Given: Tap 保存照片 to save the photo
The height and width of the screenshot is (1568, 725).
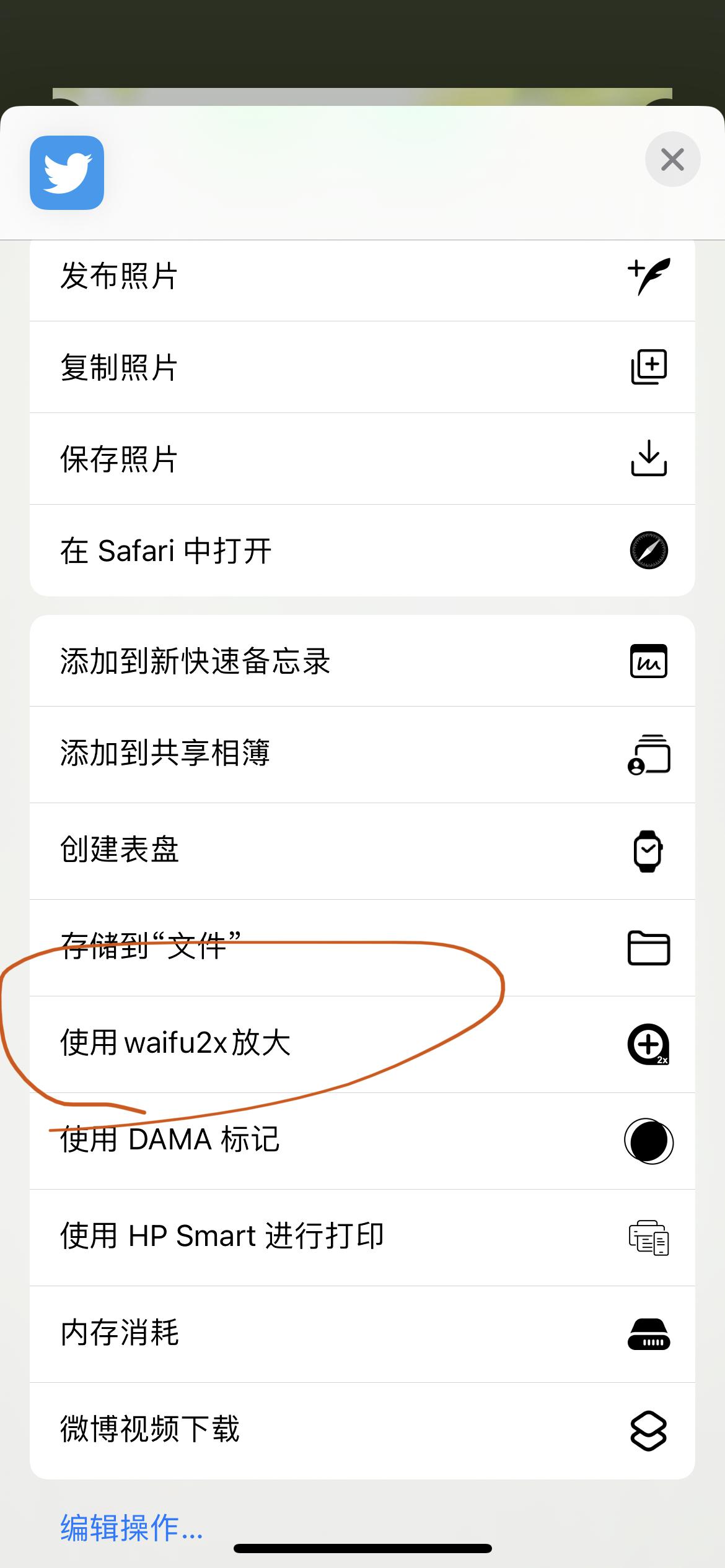Looking at the screenshot, I should click(362, 459).
